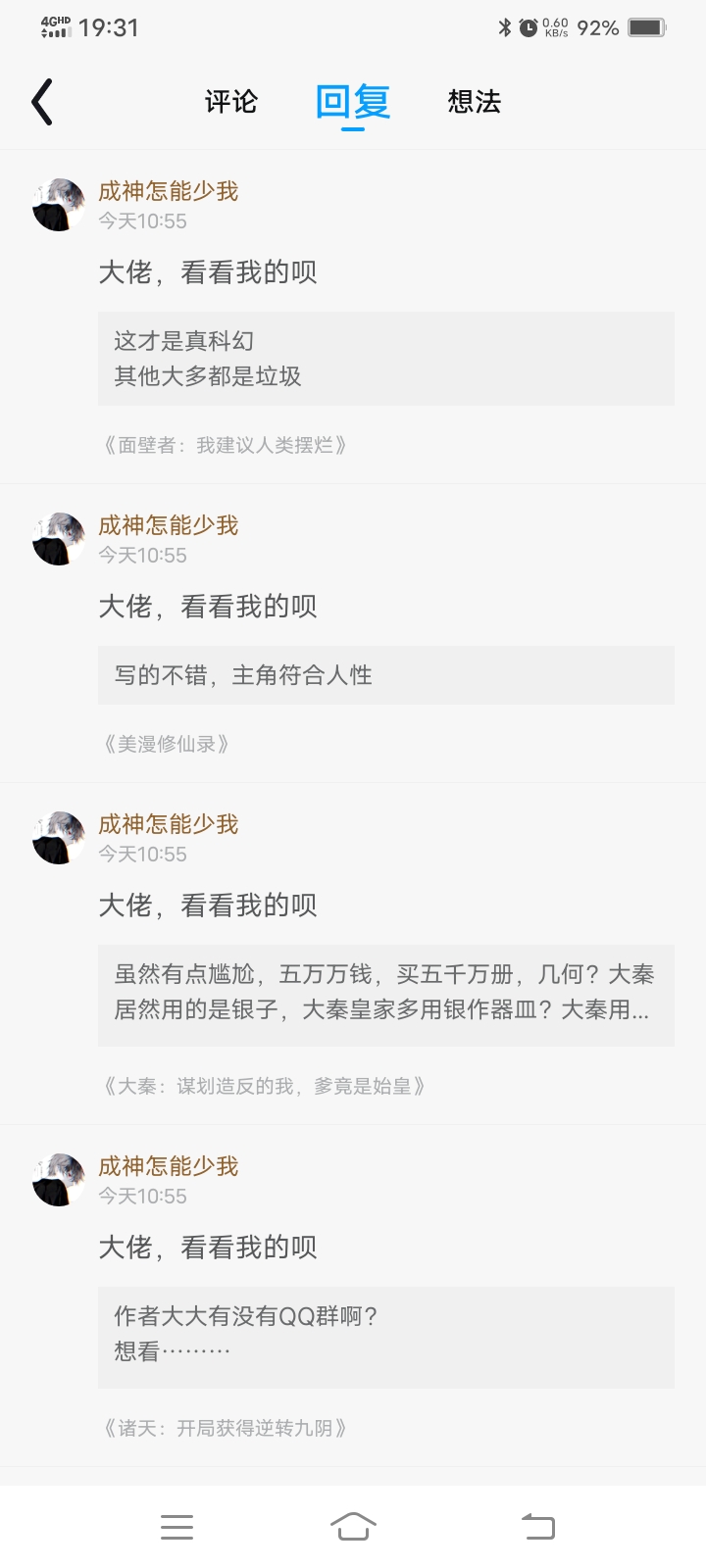Tap the system home button

(353, 1526)
